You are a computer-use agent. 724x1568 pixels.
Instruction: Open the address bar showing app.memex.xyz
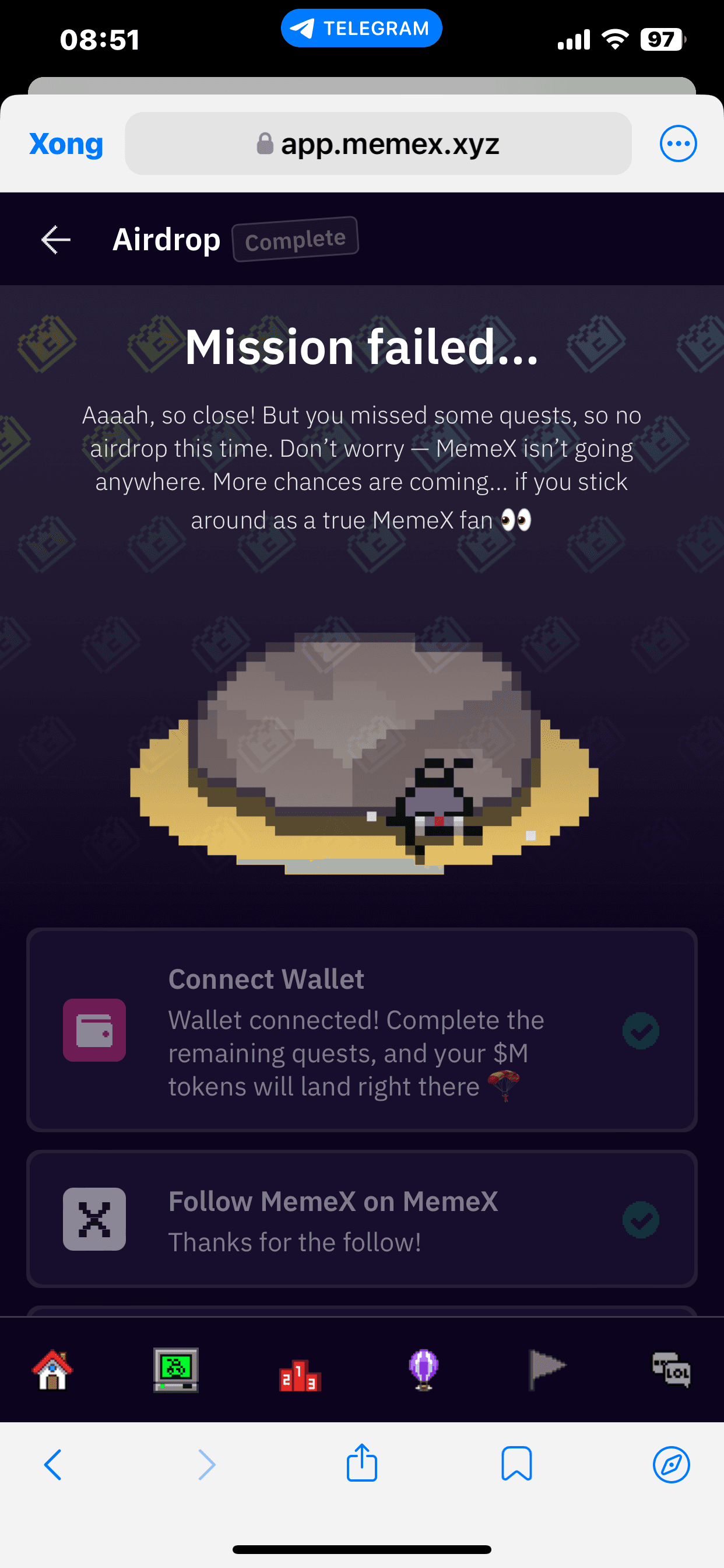point(378,144)
